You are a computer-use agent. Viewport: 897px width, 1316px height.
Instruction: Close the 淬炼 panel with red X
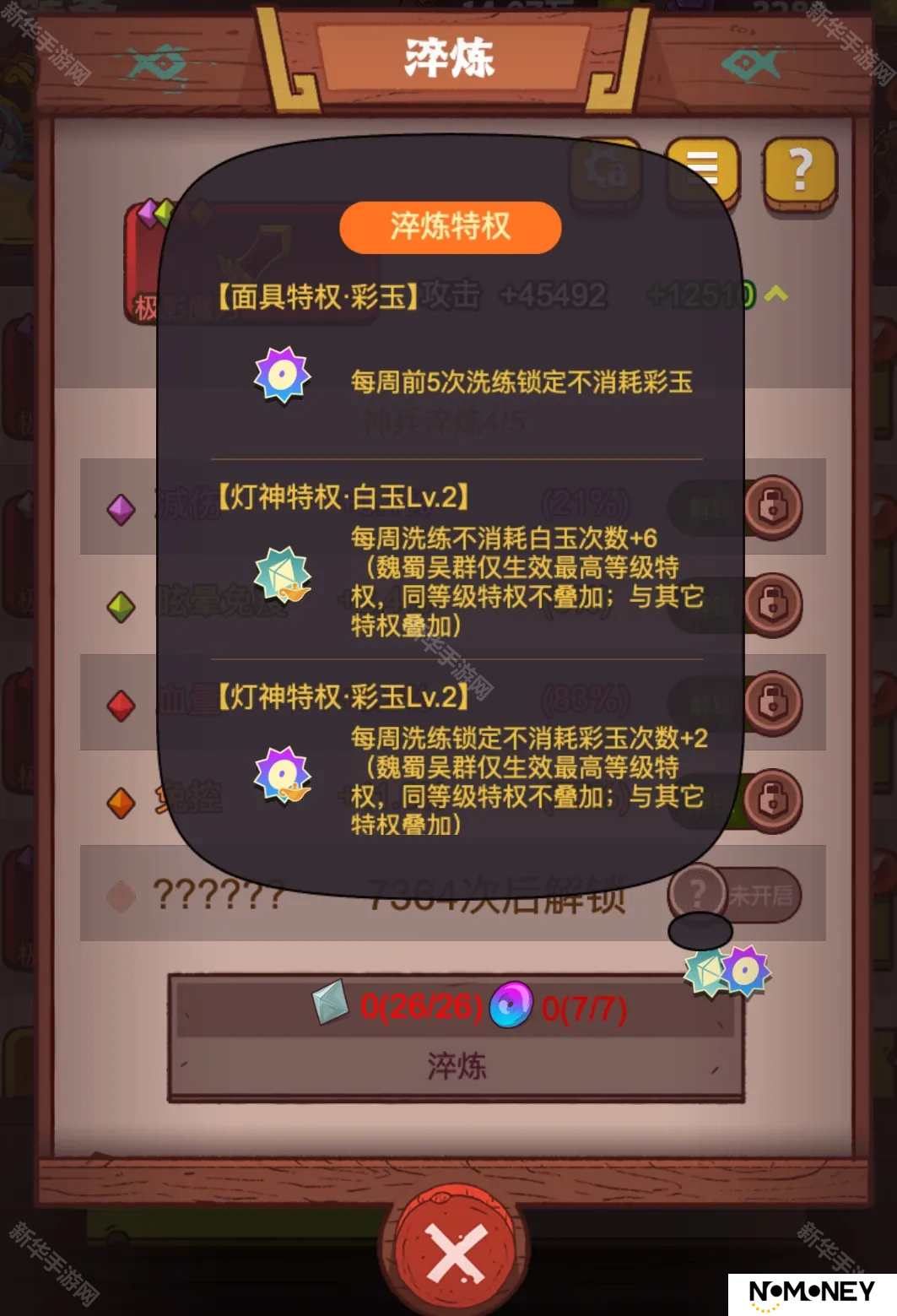click(x=456, y=1254)
